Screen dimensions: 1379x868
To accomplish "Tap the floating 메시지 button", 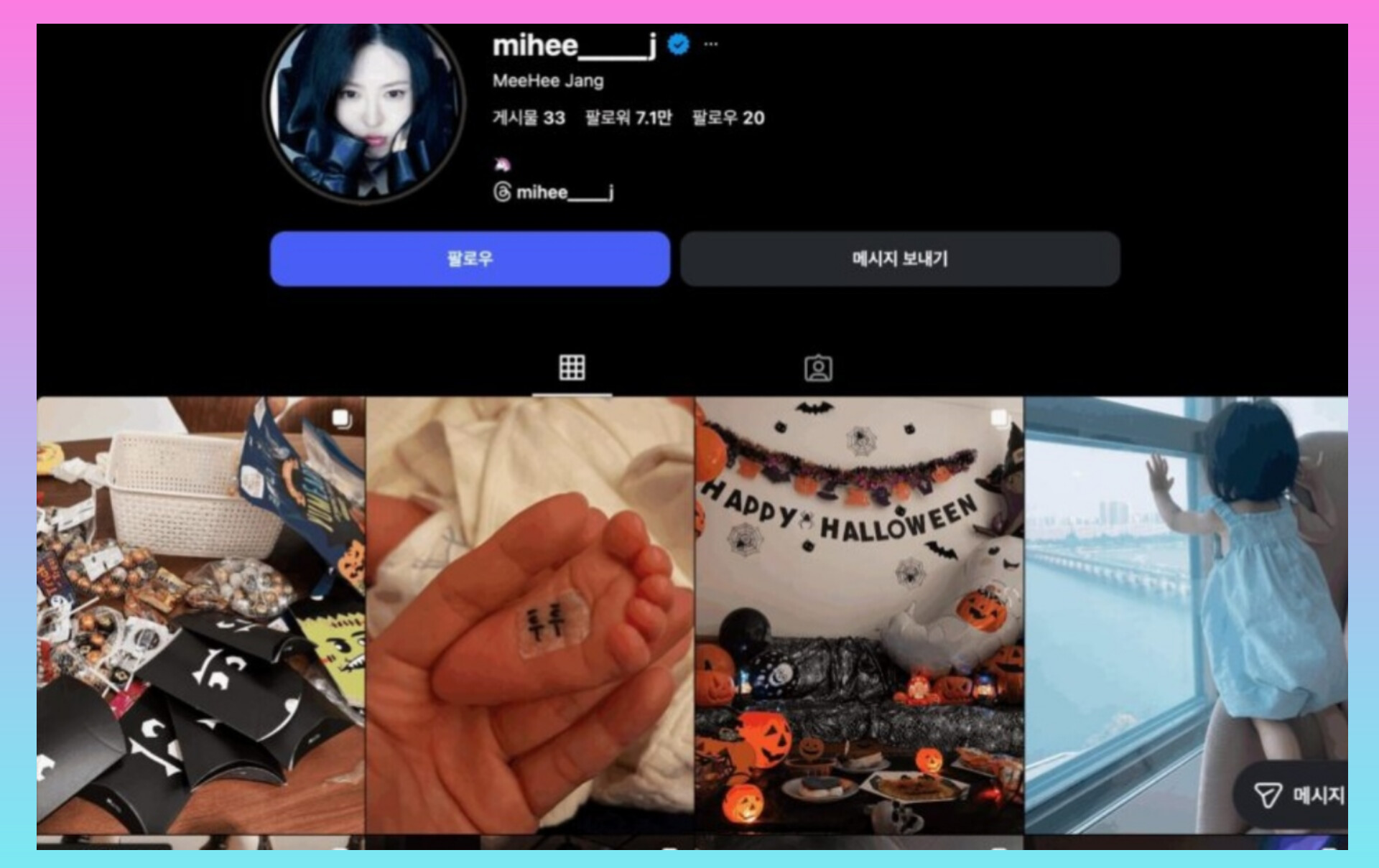I will coord(1299,795).
